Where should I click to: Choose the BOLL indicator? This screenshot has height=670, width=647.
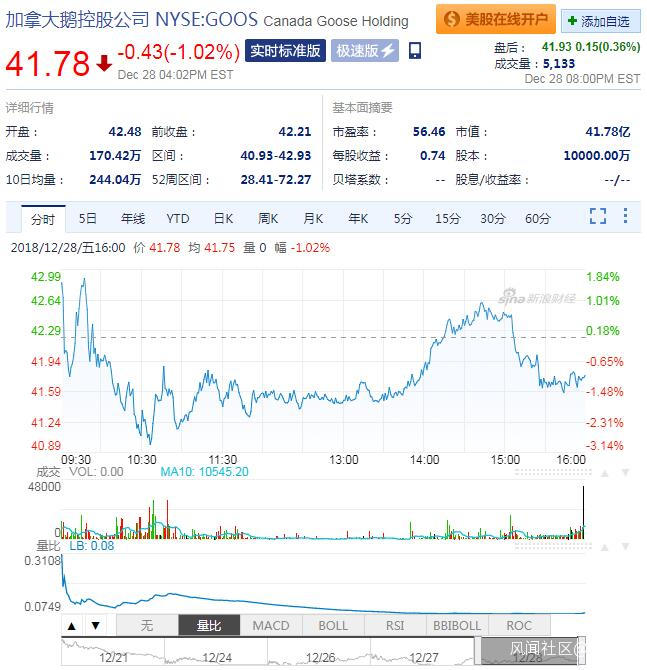click(333, 625)
